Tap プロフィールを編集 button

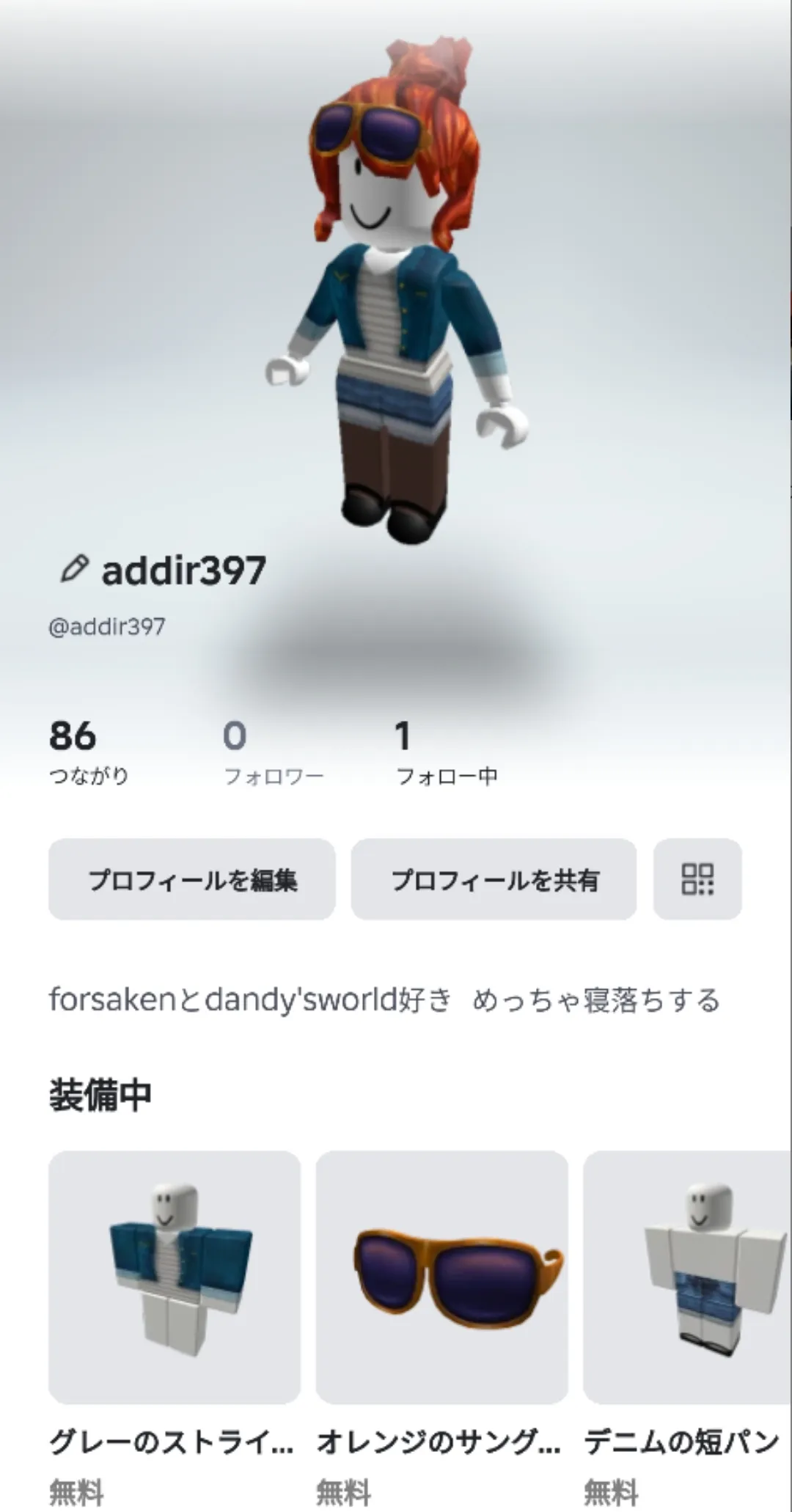(x=192, y=879)
